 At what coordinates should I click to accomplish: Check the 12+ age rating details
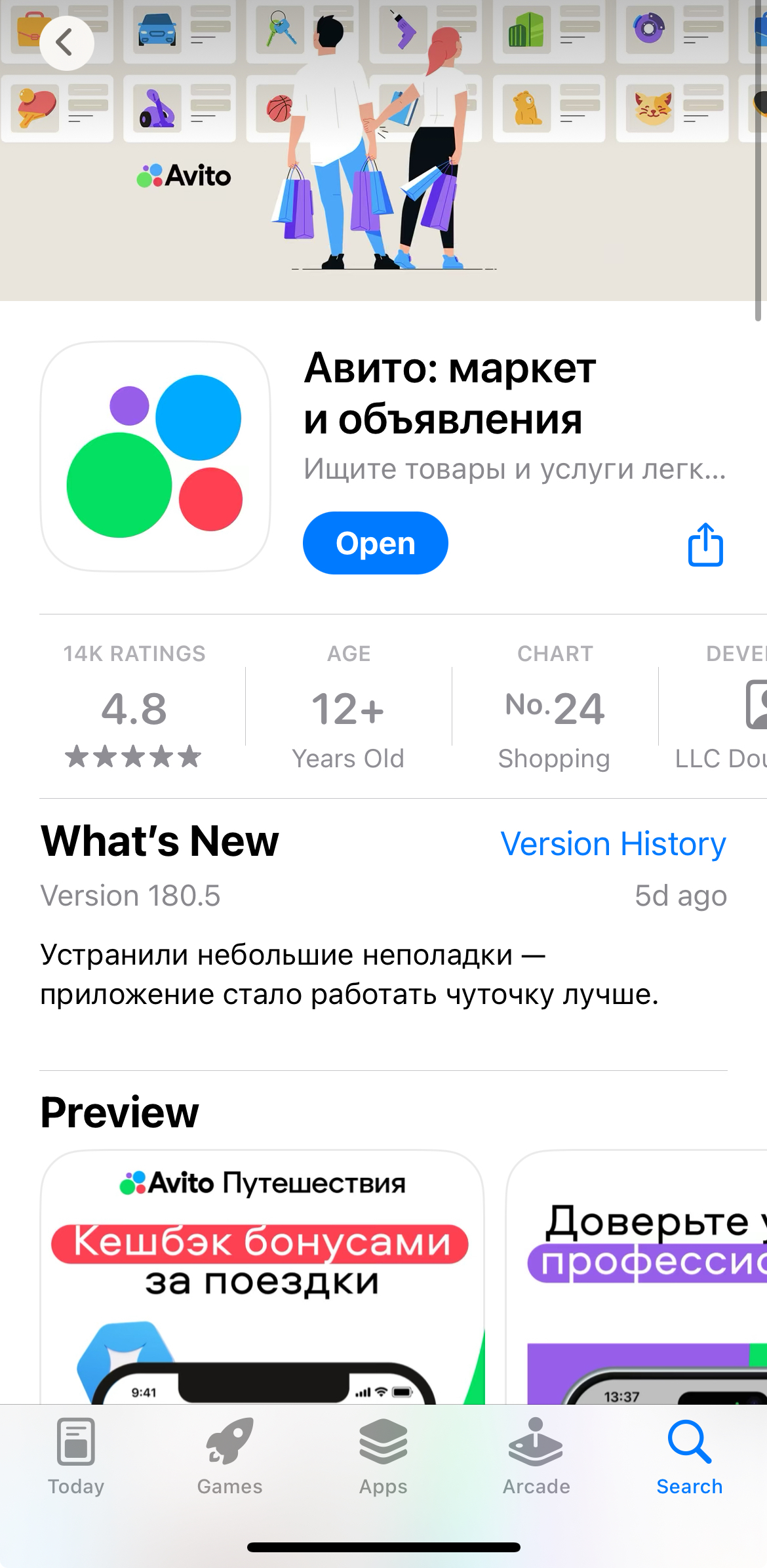348,708
